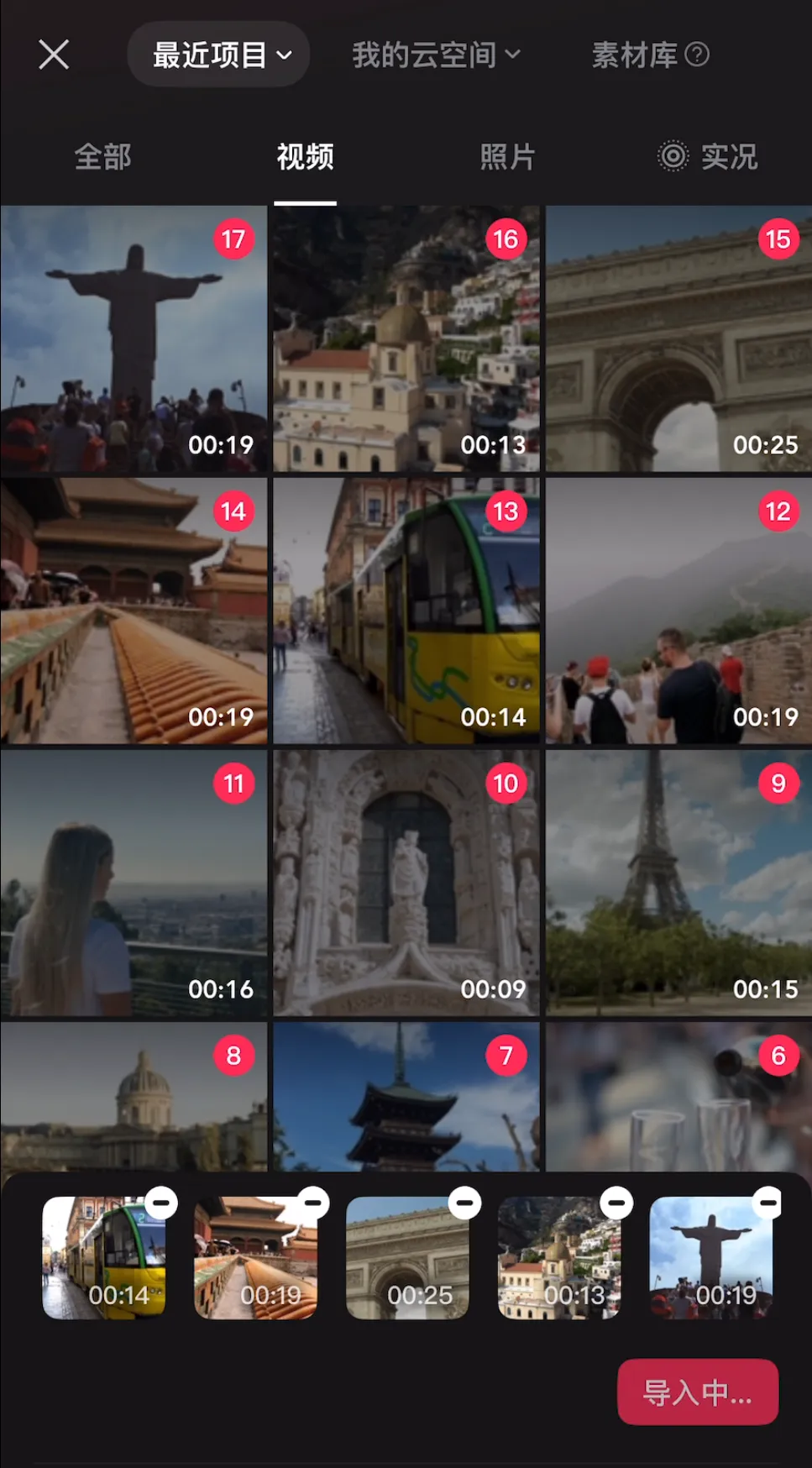The height and width of the screenshot is (1468, 812).
Task: Open the 我的云空间 dropdown
Action: (x=436, y=55)
